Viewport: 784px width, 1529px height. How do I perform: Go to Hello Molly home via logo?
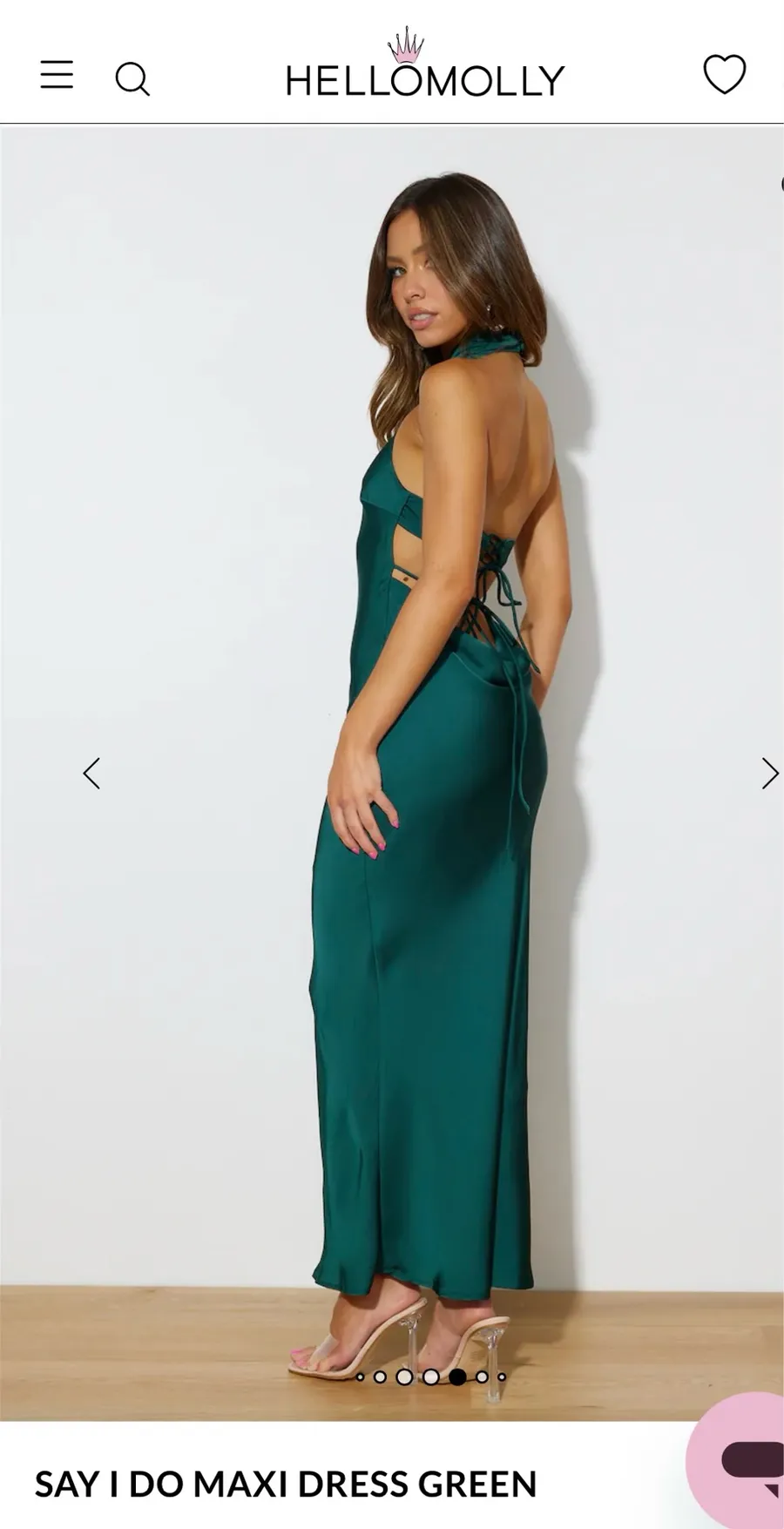point(425,64)
